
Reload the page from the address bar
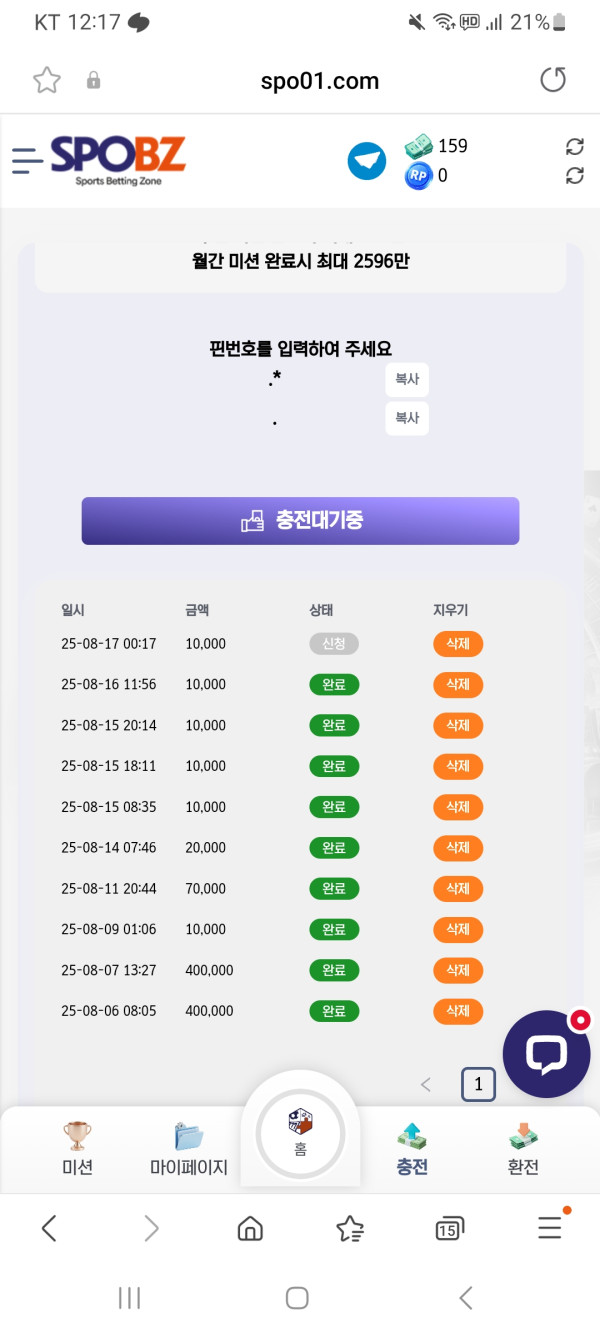coord(553,80)
